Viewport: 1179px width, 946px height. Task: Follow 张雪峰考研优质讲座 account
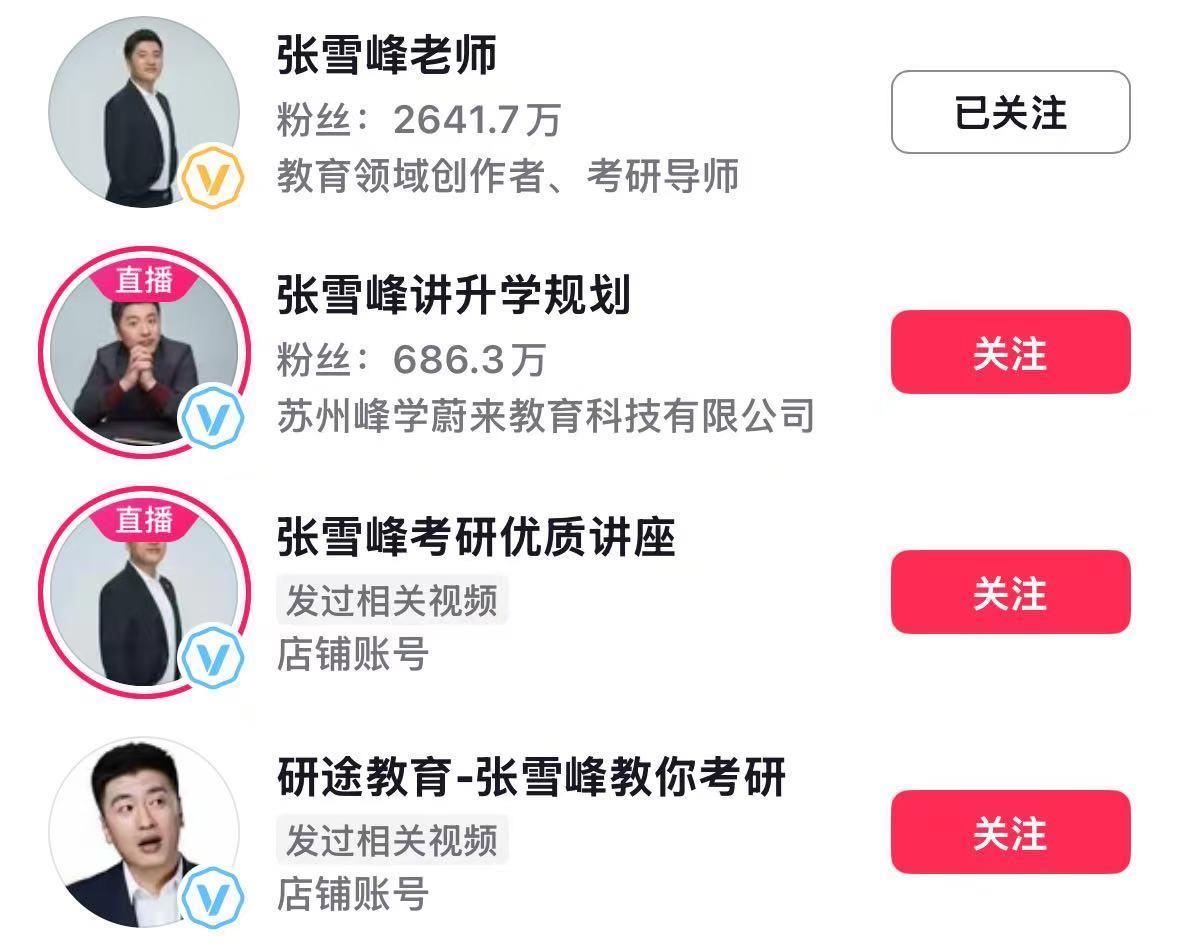click(x=1010, y=592)
